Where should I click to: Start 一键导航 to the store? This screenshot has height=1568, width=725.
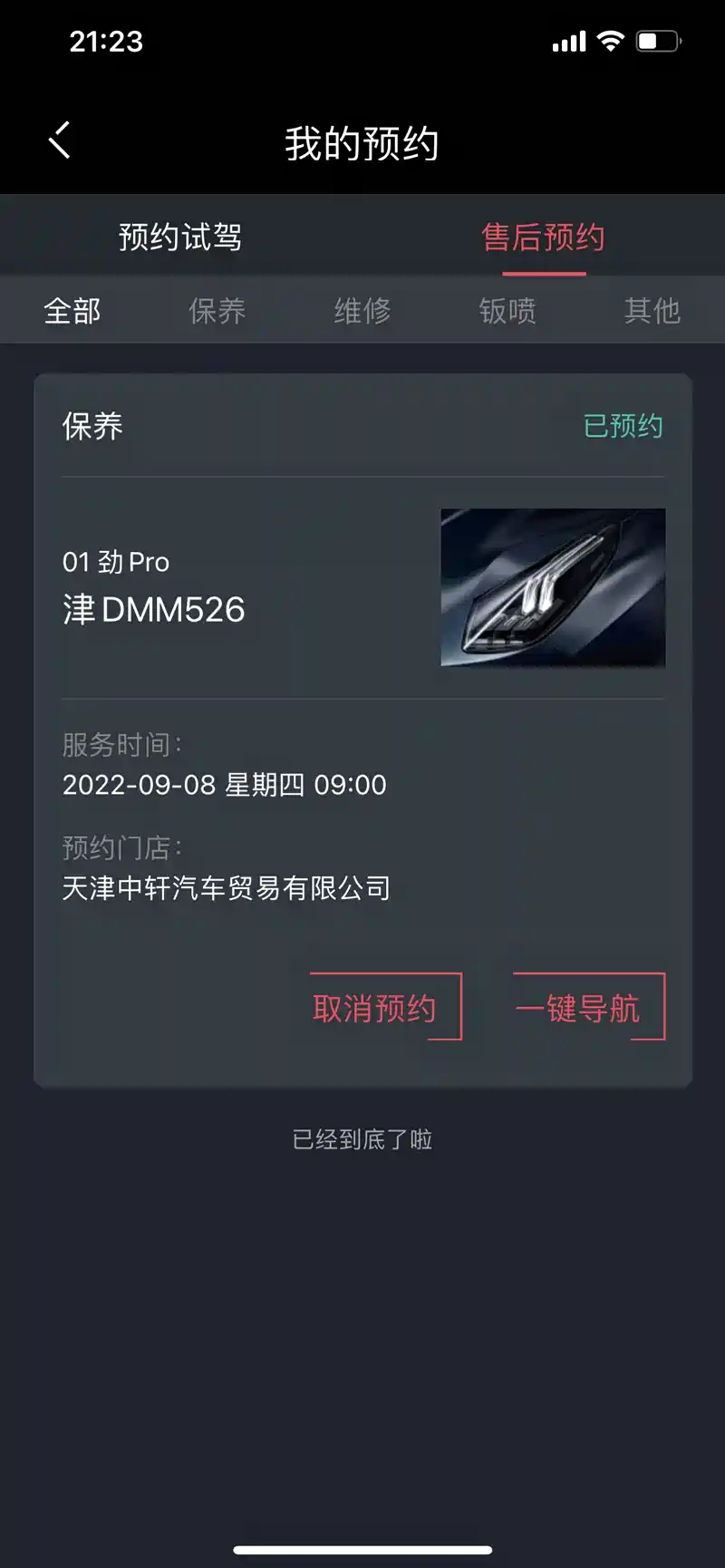[x=587, y=1007]
